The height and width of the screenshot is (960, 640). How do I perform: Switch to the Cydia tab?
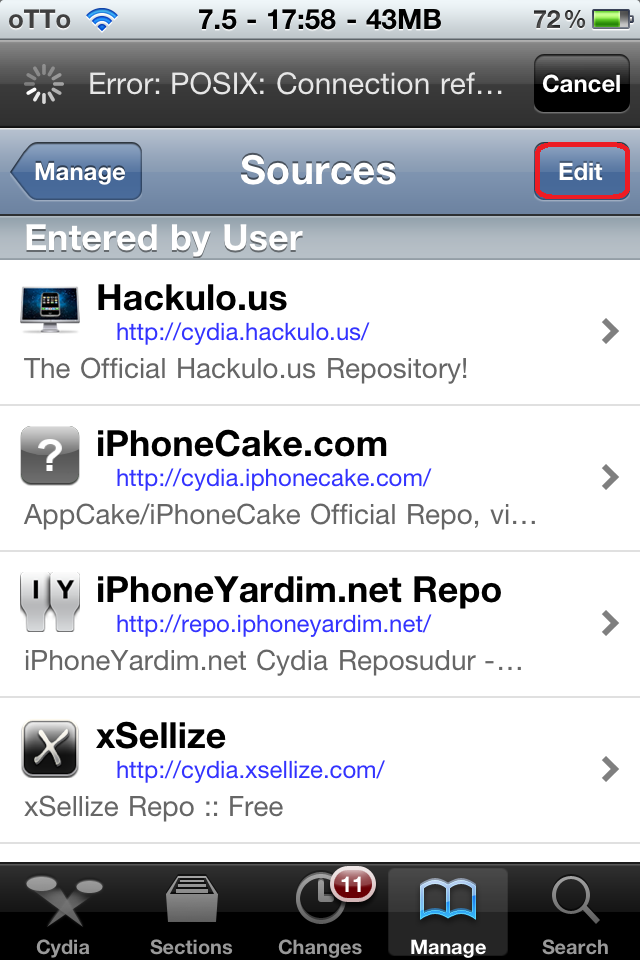pyautogui.click(x=63, y=914)
